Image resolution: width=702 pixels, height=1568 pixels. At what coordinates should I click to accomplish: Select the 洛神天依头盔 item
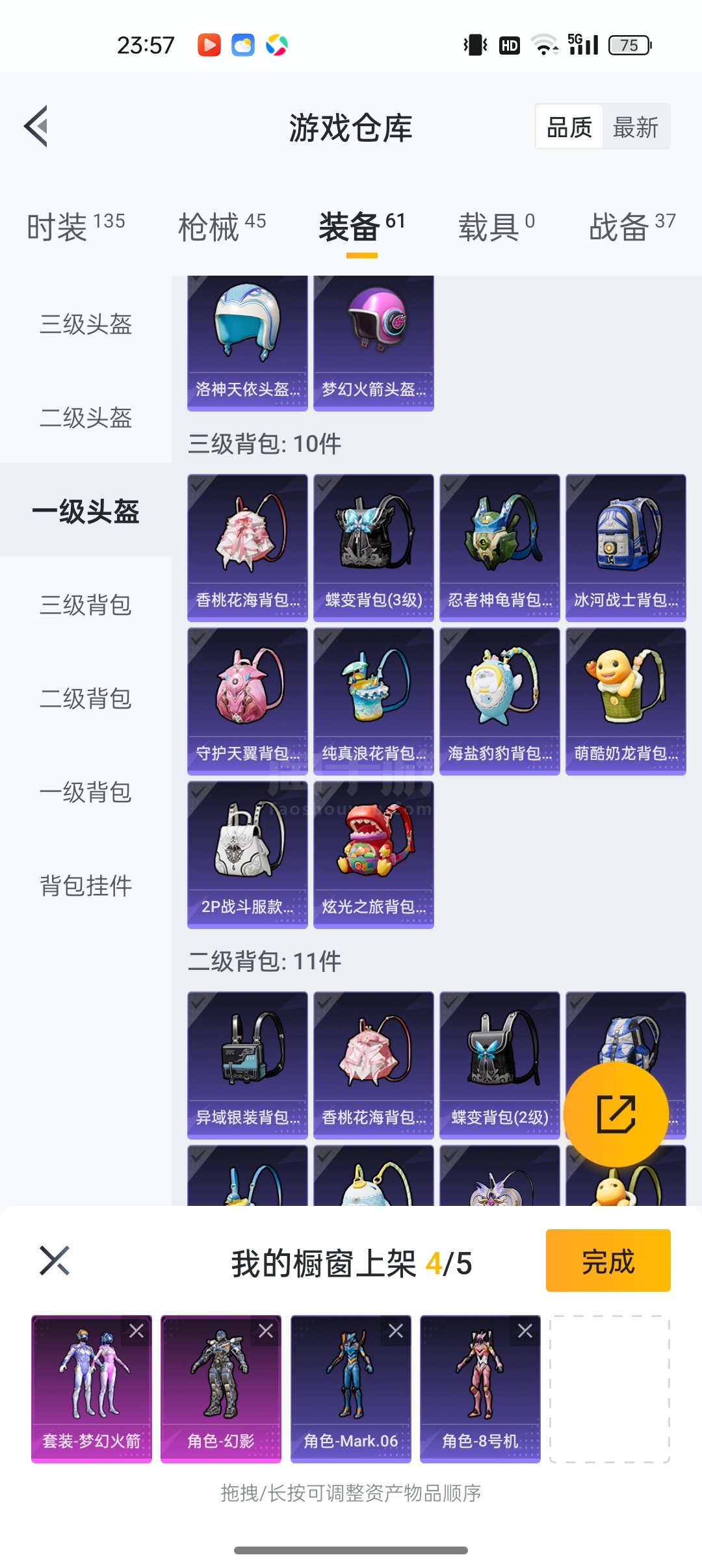coord(247,343)
